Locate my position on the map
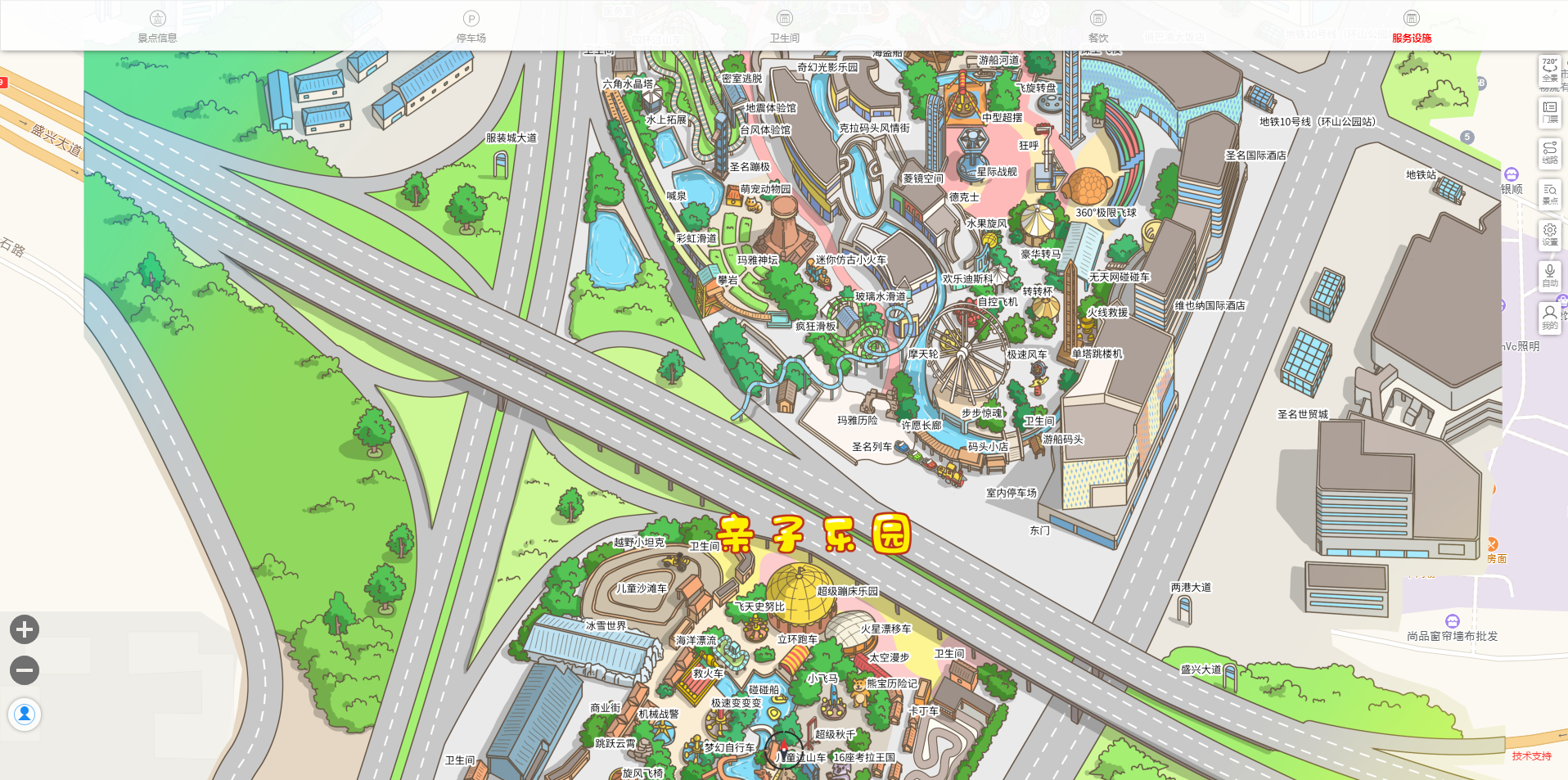The width and height of the screenshot is (1568, 780). pyautogui.click(x=25, y=714)
